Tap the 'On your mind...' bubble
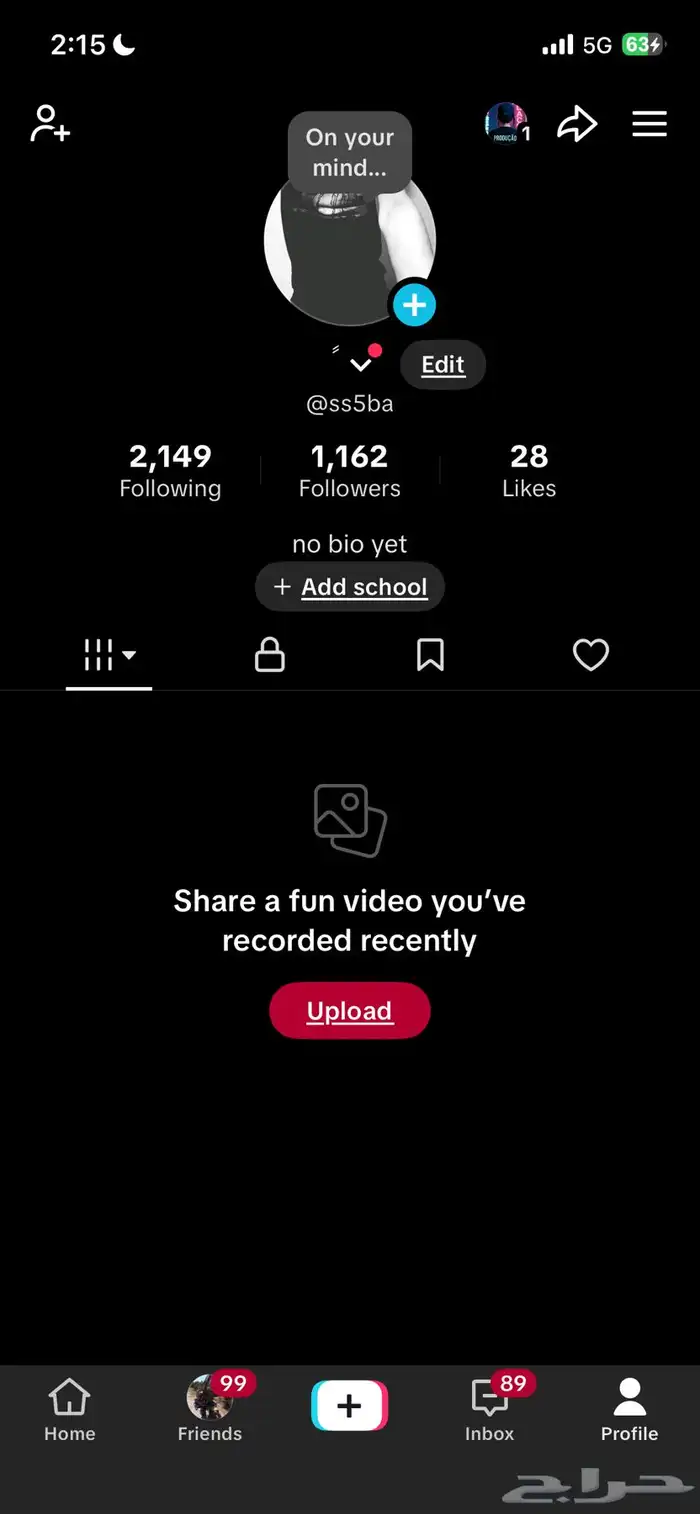 pos(350,153)
